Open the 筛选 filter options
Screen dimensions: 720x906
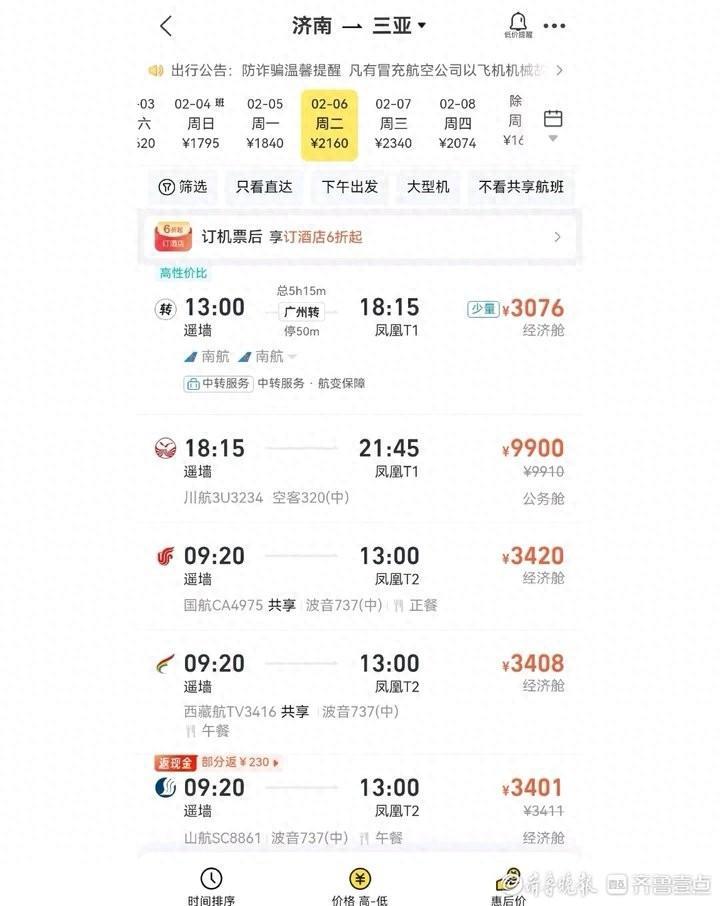[x=183, y=187]
